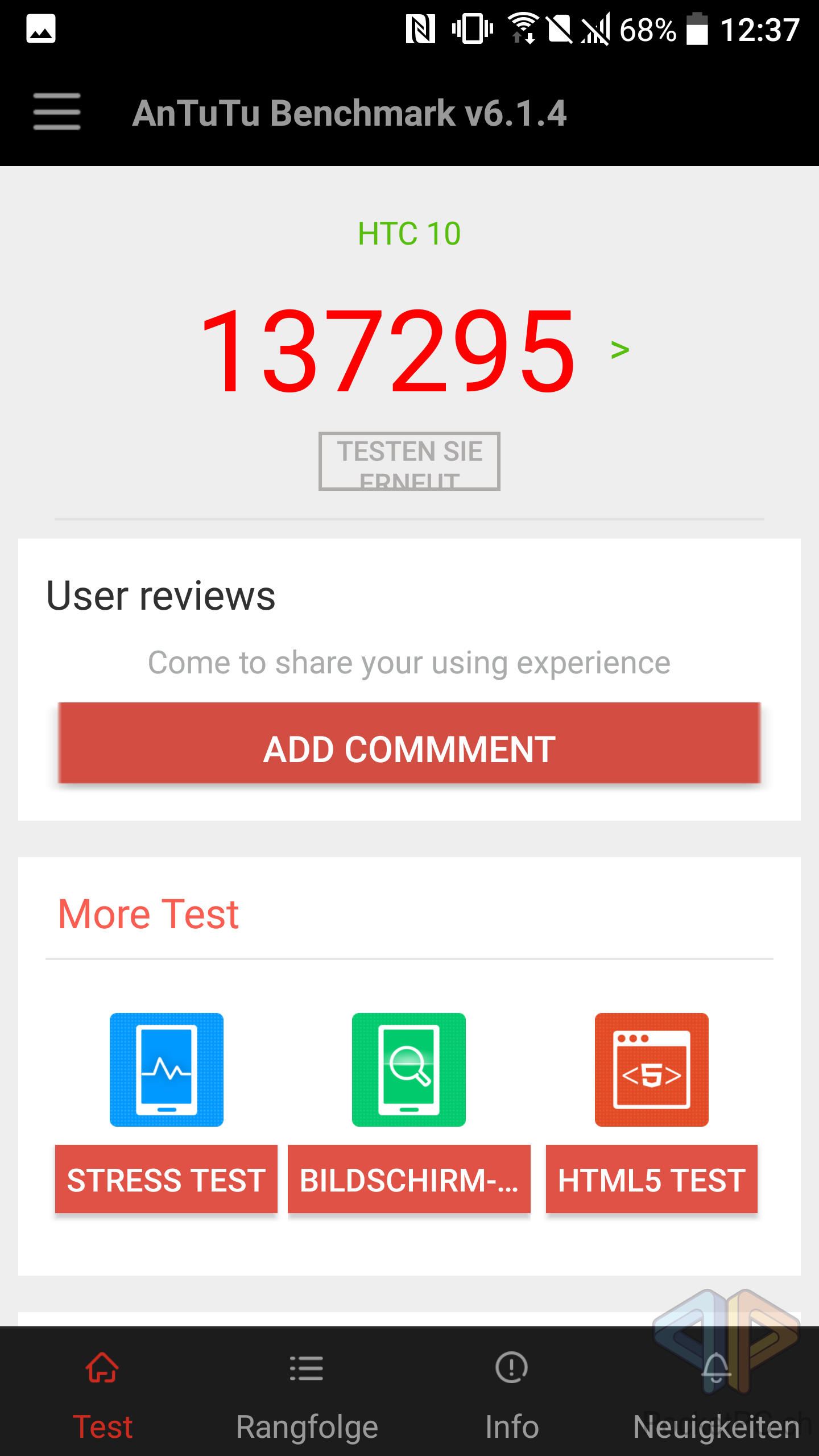This screenshot has height=1456, width=819.
Task: Open score details via green arrow
Action: 620,349
